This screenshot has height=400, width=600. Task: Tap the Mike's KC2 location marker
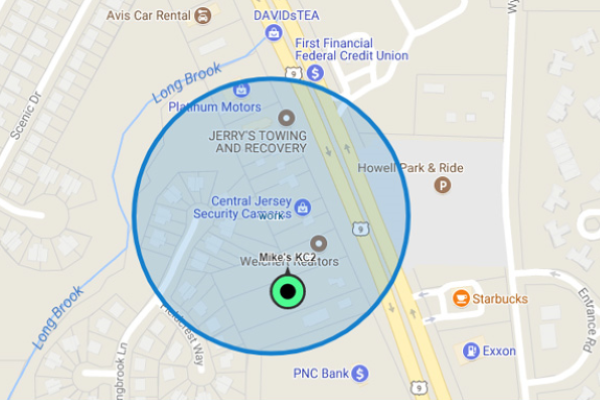(x=288, y=292)
